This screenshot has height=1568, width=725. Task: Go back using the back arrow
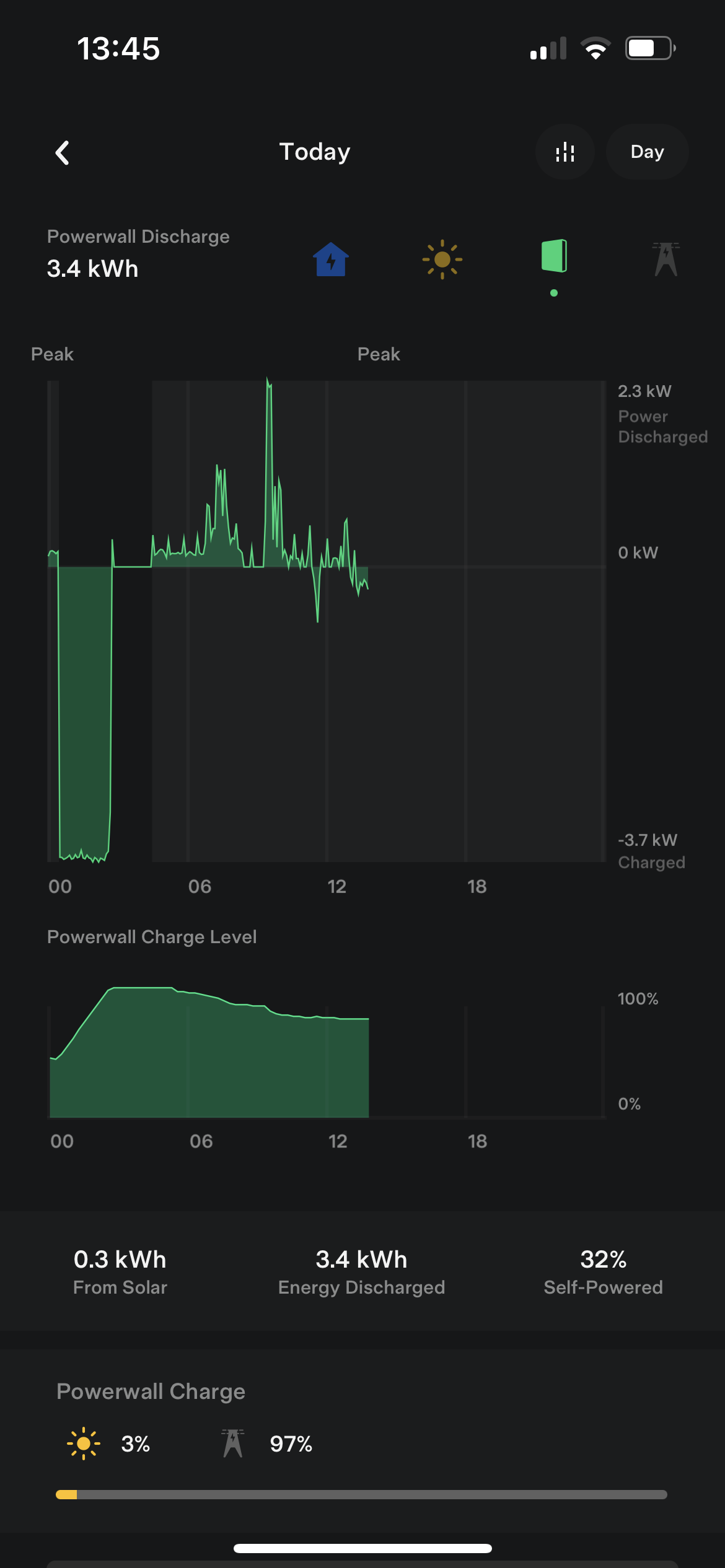tap(62, 152)
